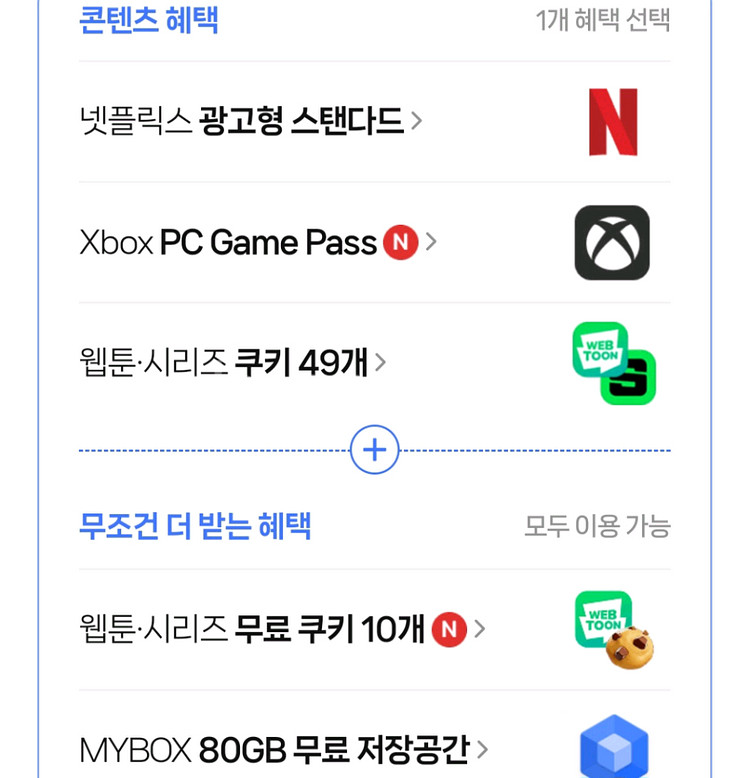Click the 콘텐츠 혜택 section header
The width and height of the screenshot is (750, 778).
(x=150, y=18)
